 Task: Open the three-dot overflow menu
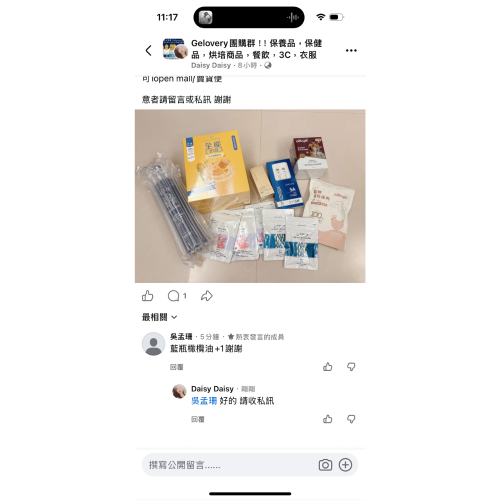[351, 51]
